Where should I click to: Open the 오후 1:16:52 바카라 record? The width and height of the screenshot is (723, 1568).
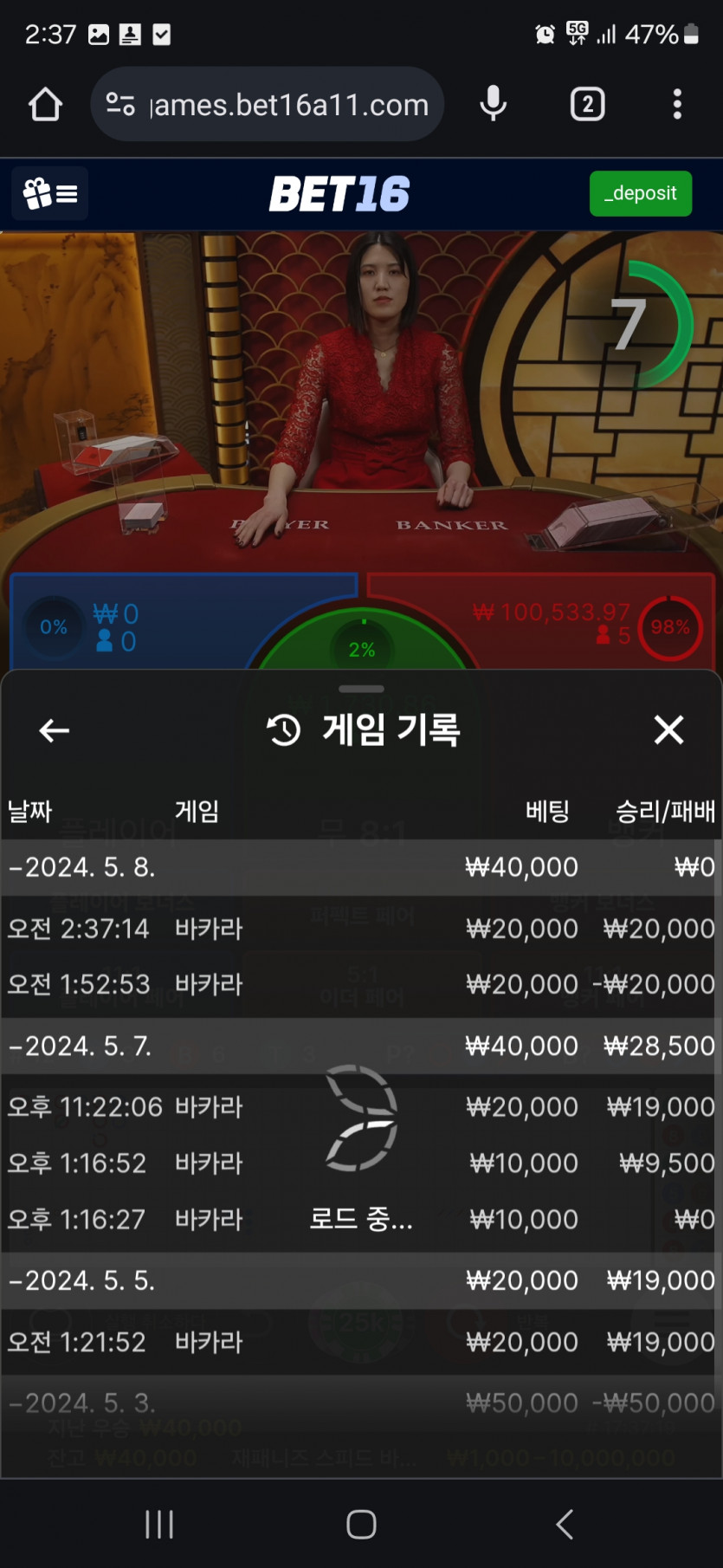pyautogui.click(x=361, y=1163)
